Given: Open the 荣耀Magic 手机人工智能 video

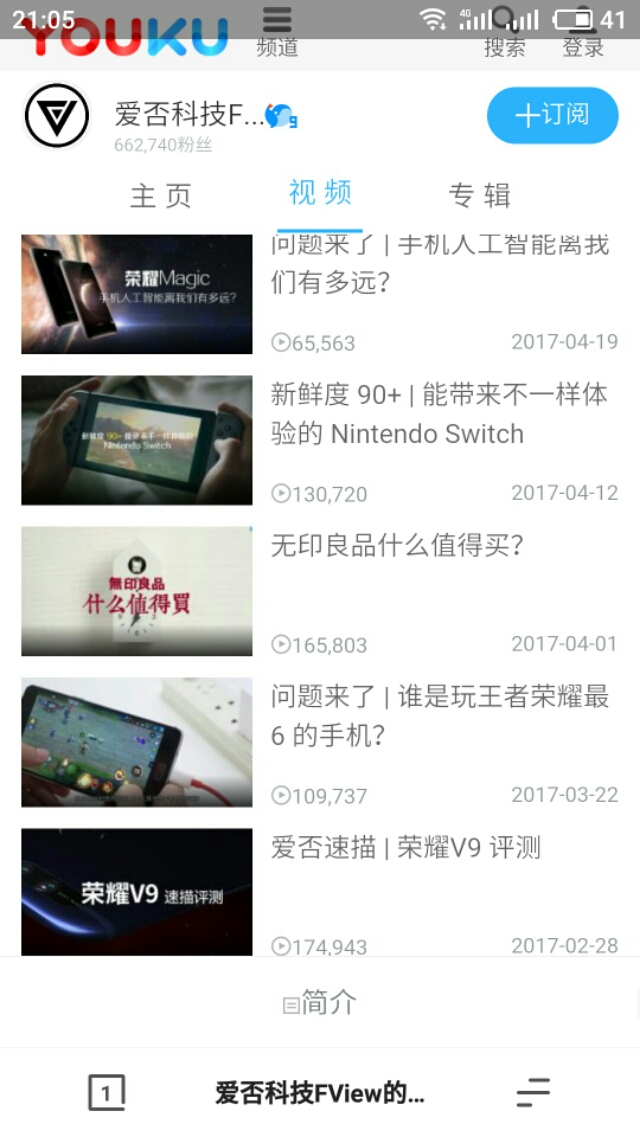Looking at the screenshot, I should (137, 294).
